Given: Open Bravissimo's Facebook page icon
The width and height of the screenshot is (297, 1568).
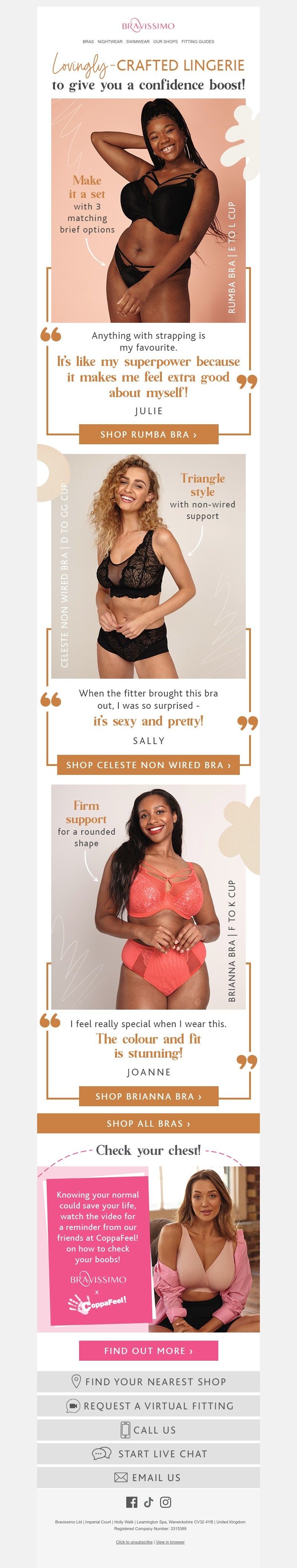Looking at the screenshot, I should (131, 1502).
